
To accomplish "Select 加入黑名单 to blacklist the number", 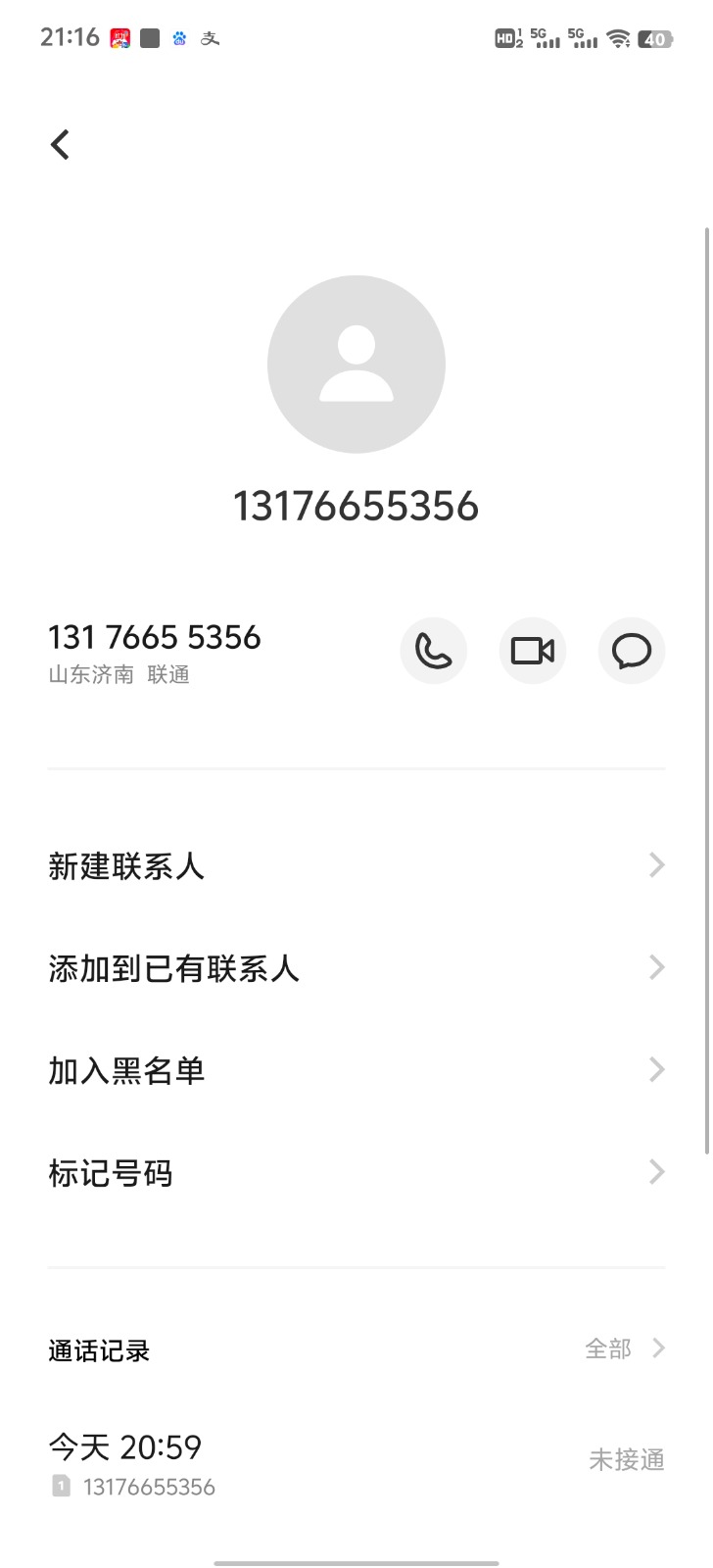I will pos(126,1070).
